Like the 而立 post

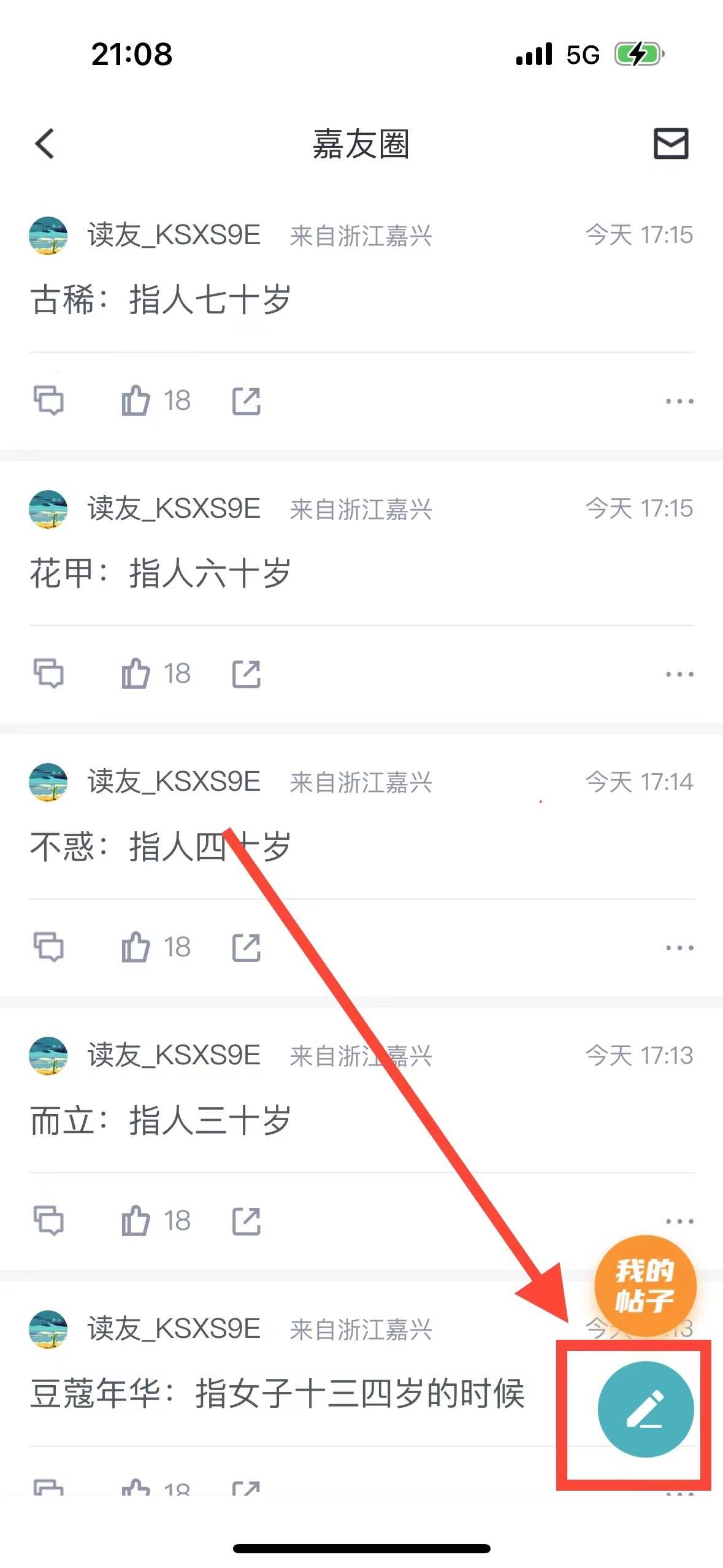136,1221
